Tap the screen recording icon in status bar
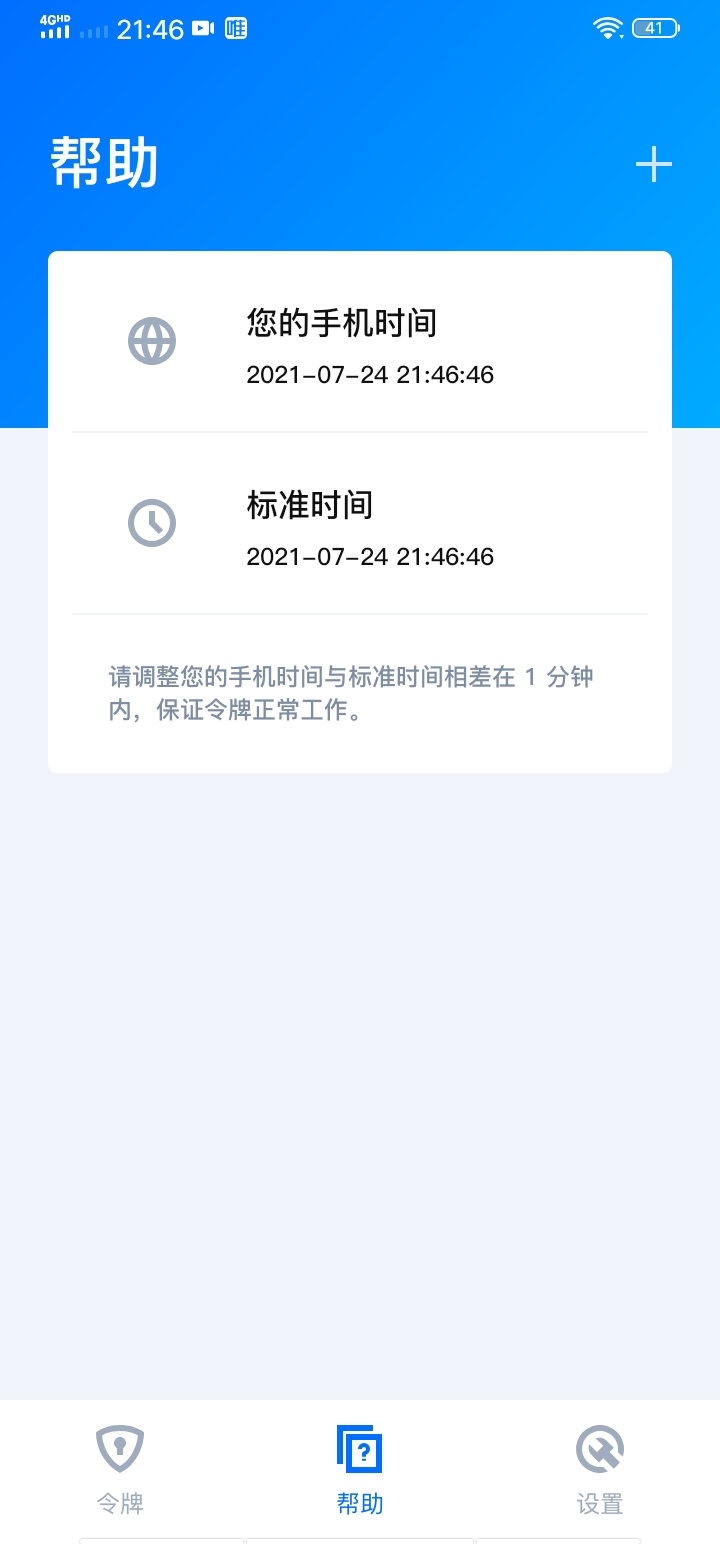This screenshot has width=720, height=1544. [x=203, y=29]
